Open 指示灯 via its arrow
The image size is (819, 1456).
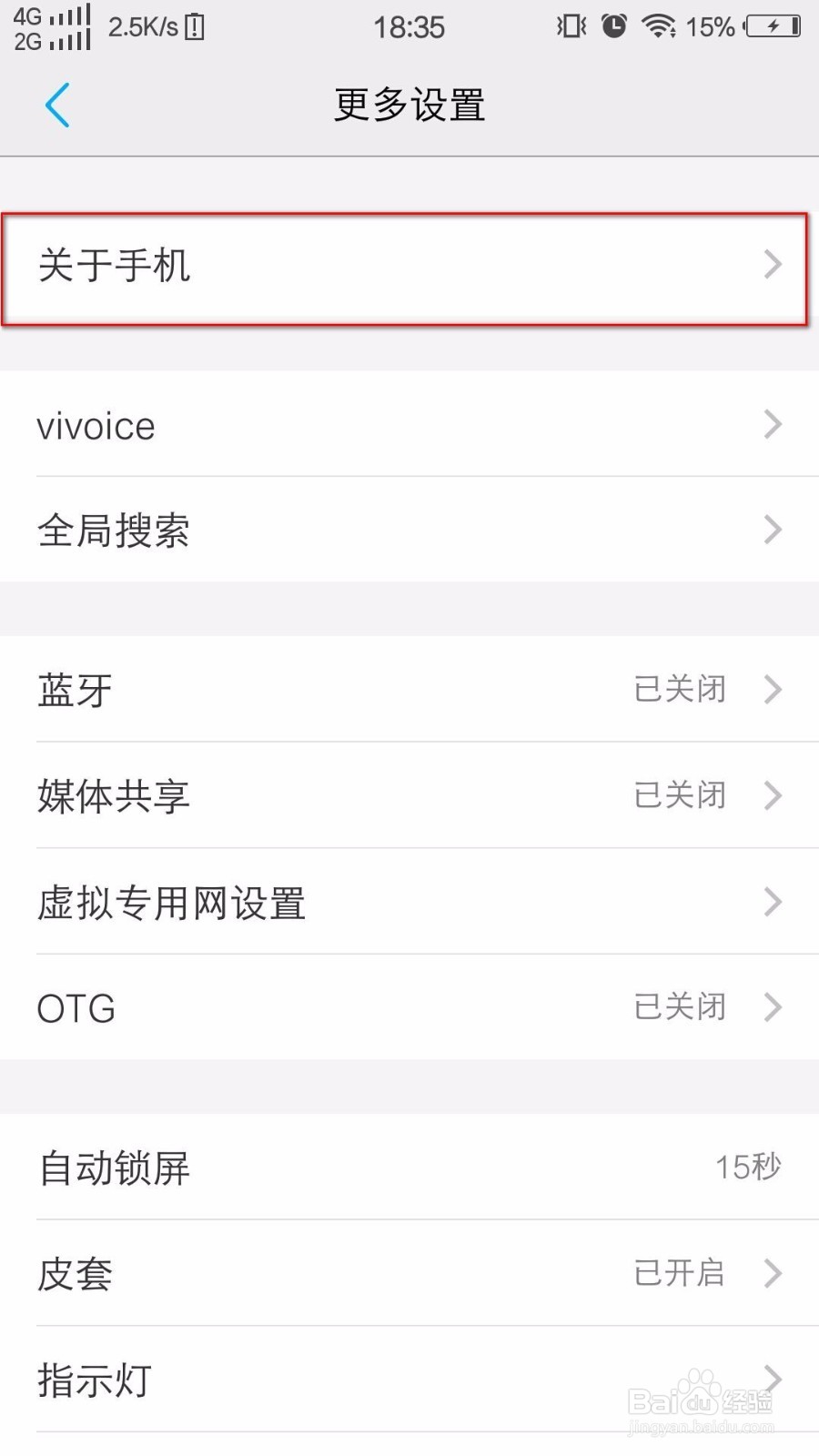tap(773, 1380)
